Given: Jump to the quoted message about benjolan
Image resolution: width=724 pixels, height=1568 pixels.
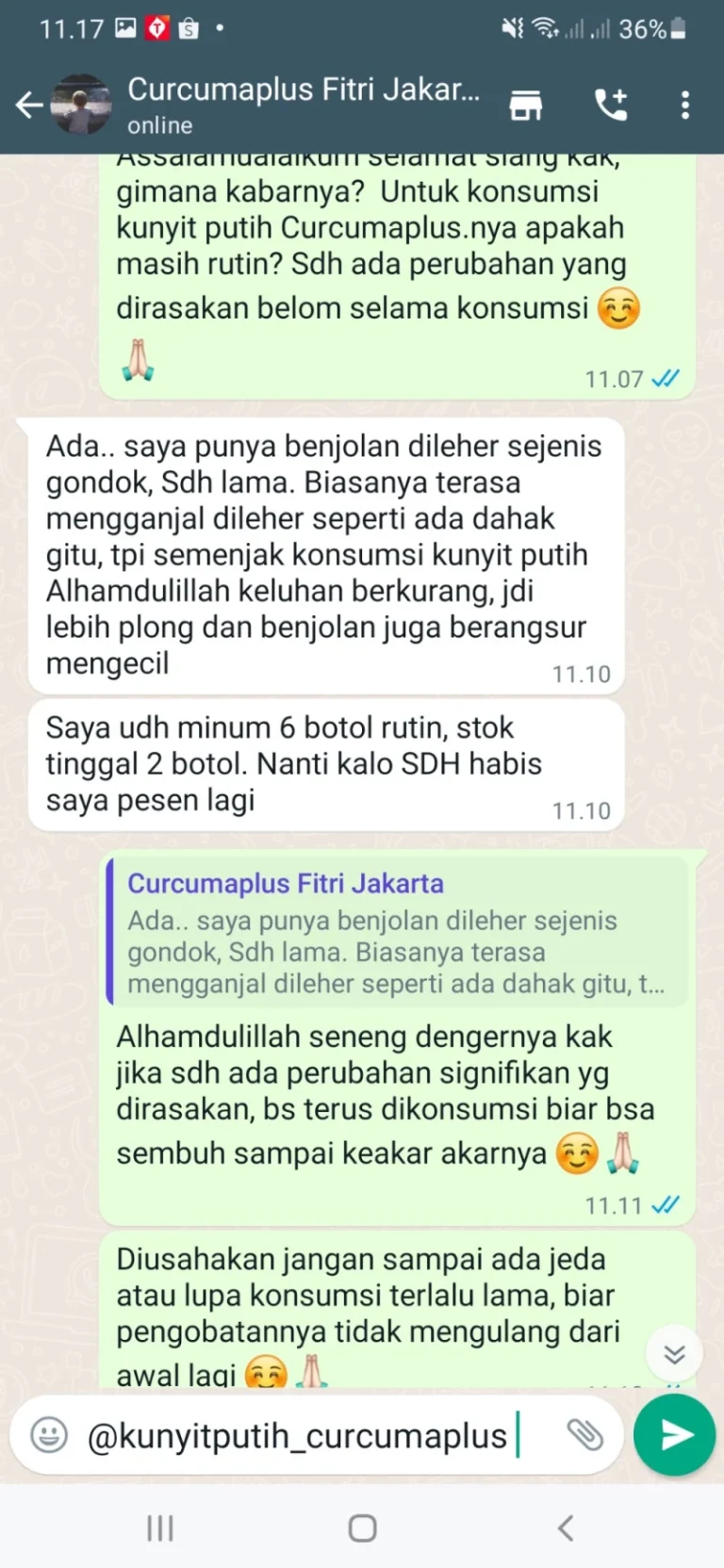Looking at the screenshot, I should (x=396, y=933).
